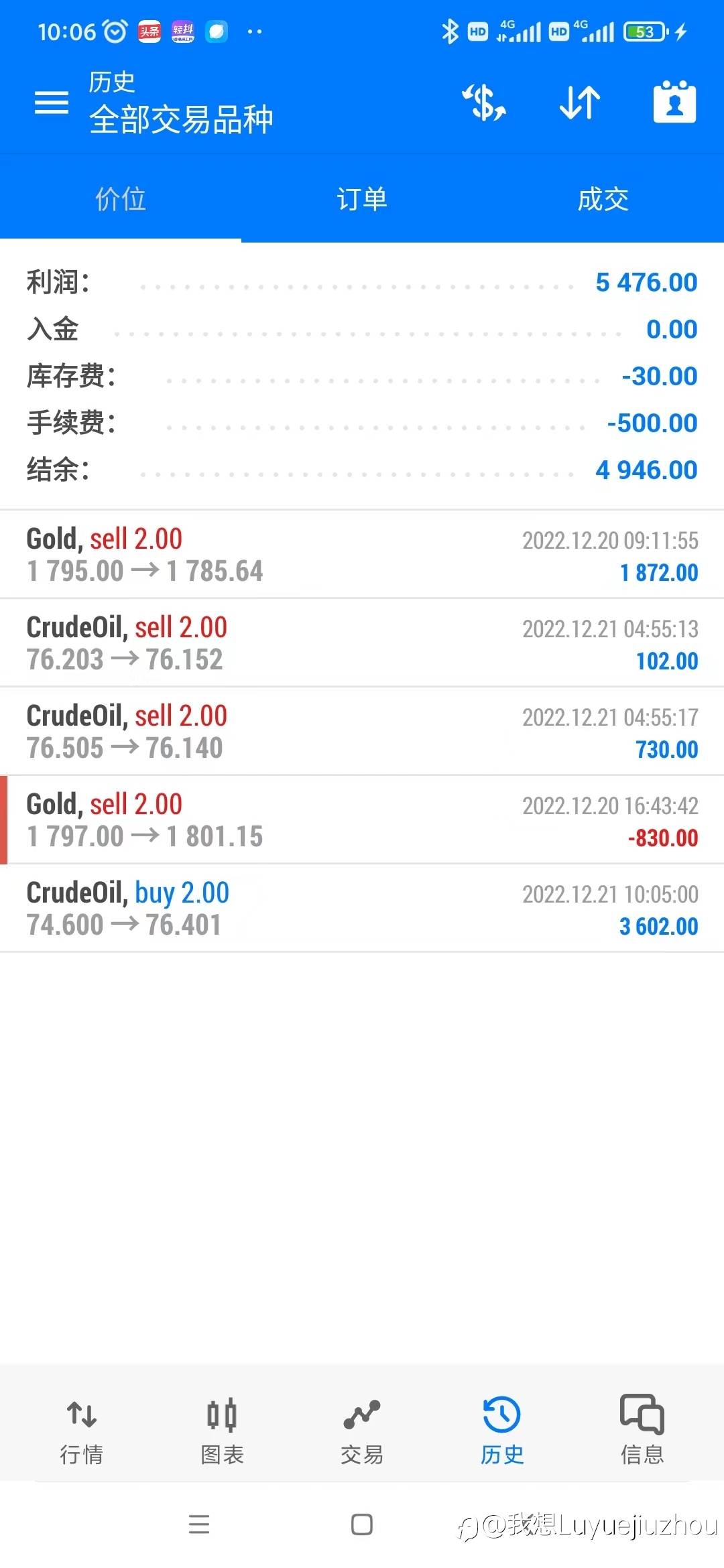This screenshot has width=724, height=1568.
Task: Expand the Gold sell trade with 1 872.00 profit
Action: point(362,555)
